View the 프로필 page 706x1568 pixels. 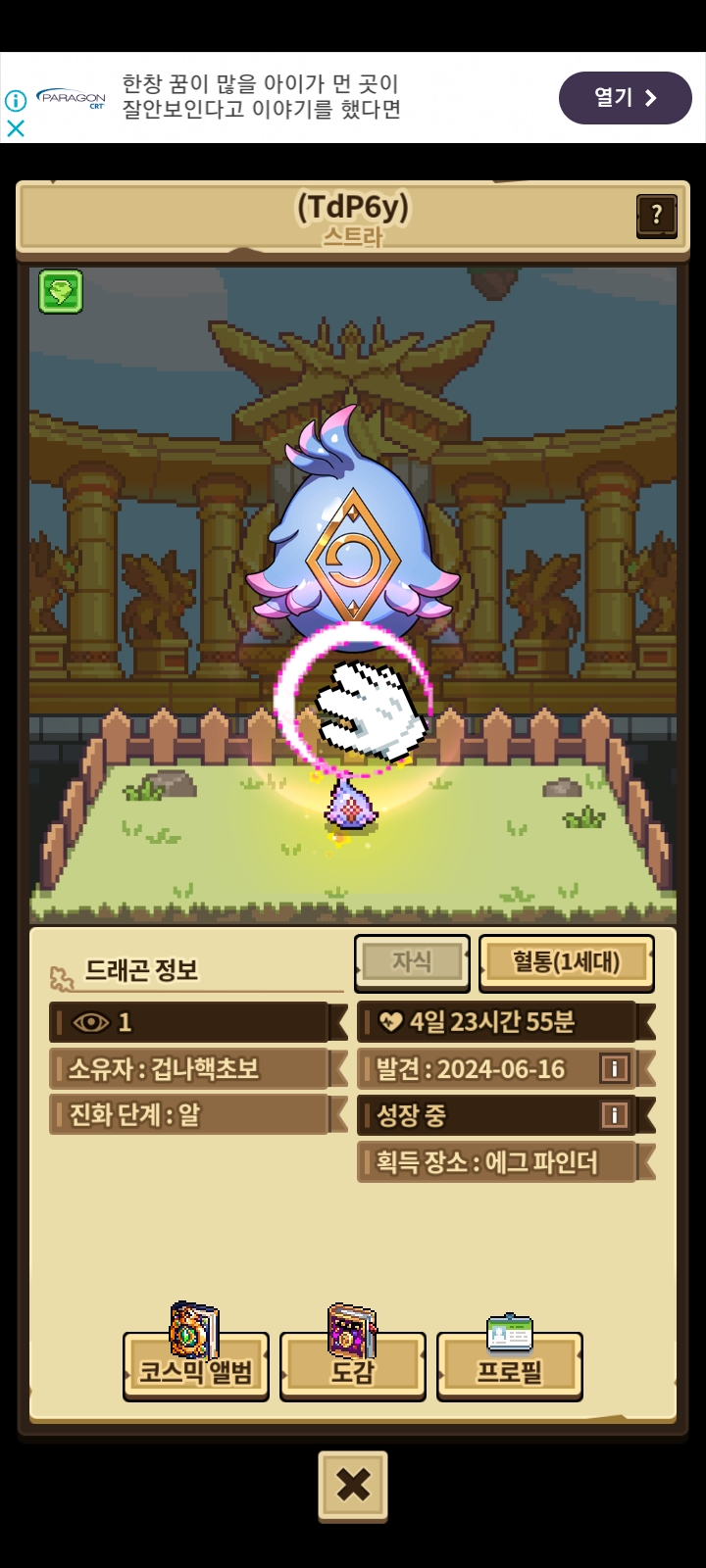(x=509, y=1367)
